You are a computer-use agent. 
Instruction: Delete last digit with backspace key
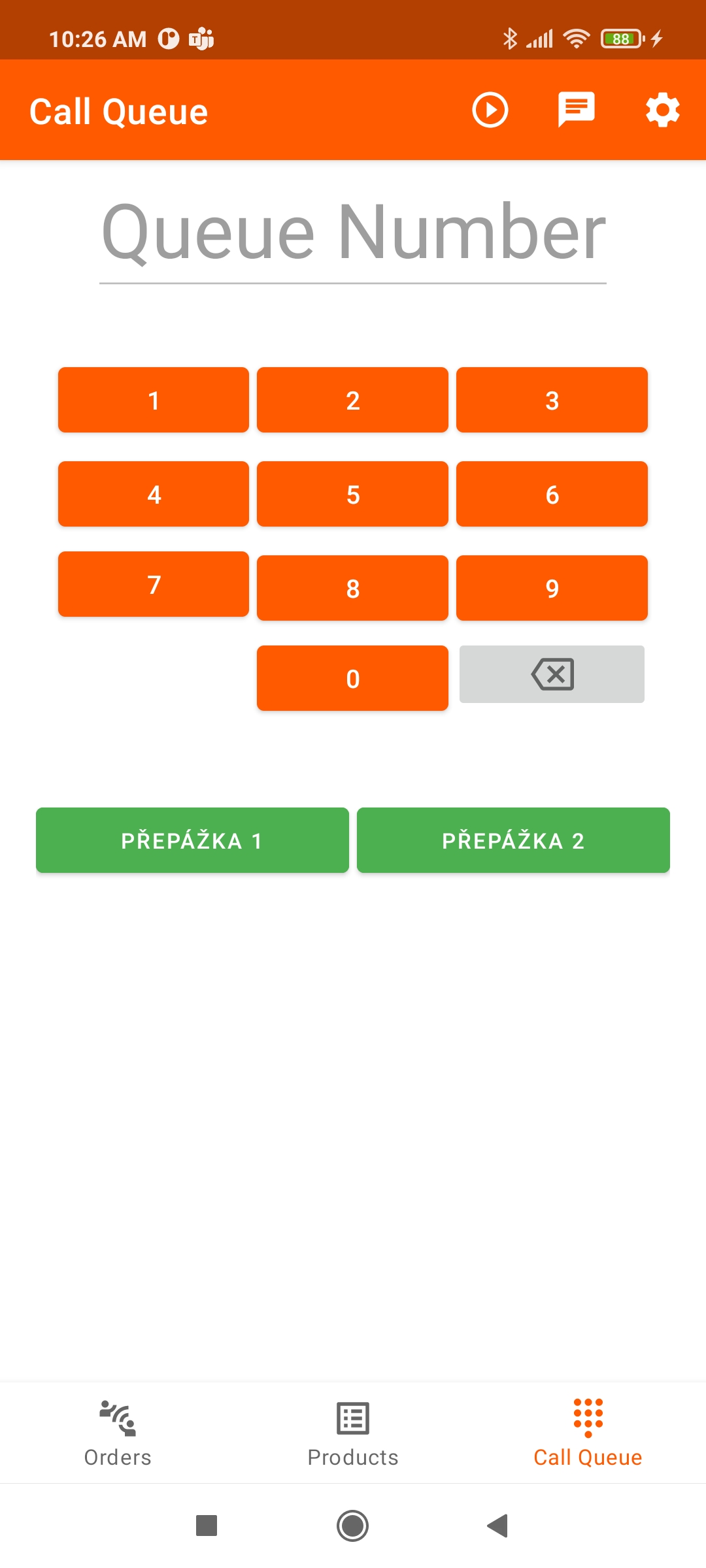click(x=552, y=674)
